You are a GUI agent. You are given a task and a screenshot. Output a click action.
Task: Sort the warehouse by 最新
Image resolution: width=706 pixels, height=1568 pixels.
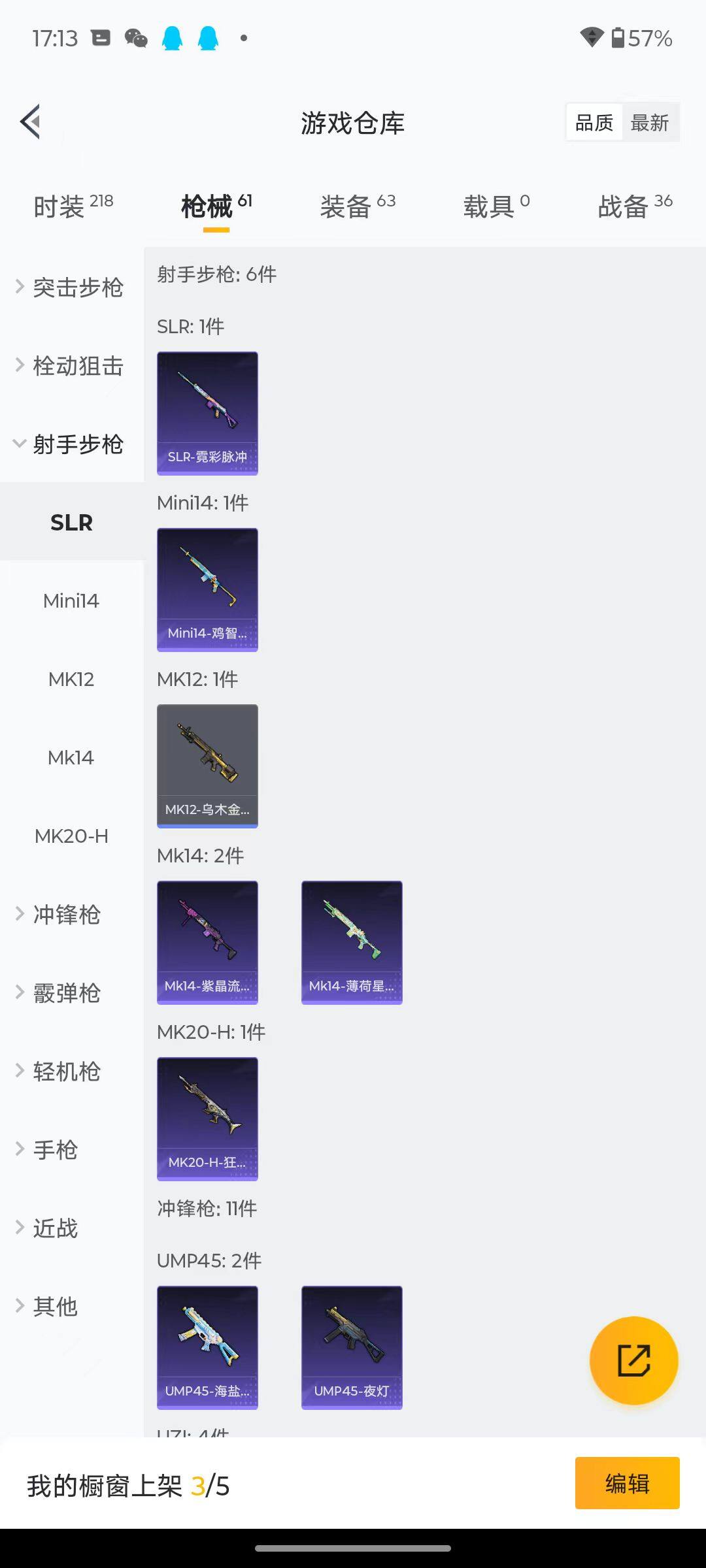point(649,122)
